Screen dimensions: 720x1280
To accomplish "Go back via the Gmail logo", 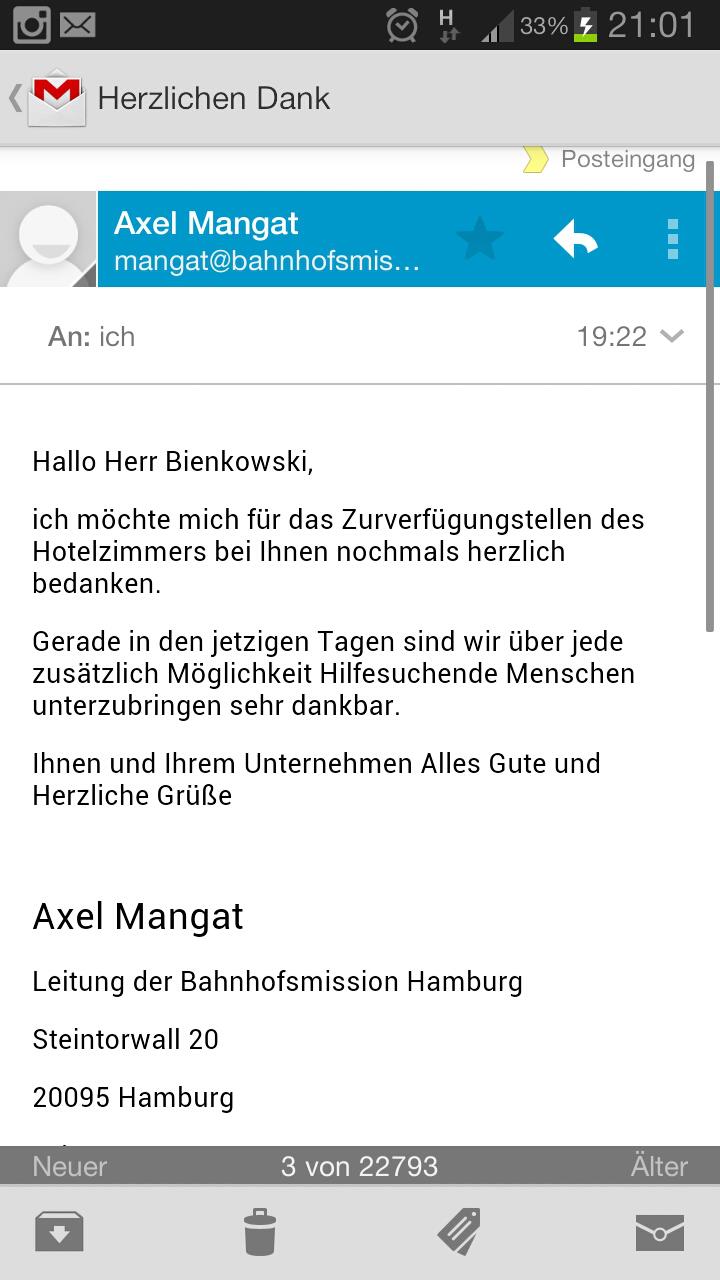I will (x=48, y=98).
